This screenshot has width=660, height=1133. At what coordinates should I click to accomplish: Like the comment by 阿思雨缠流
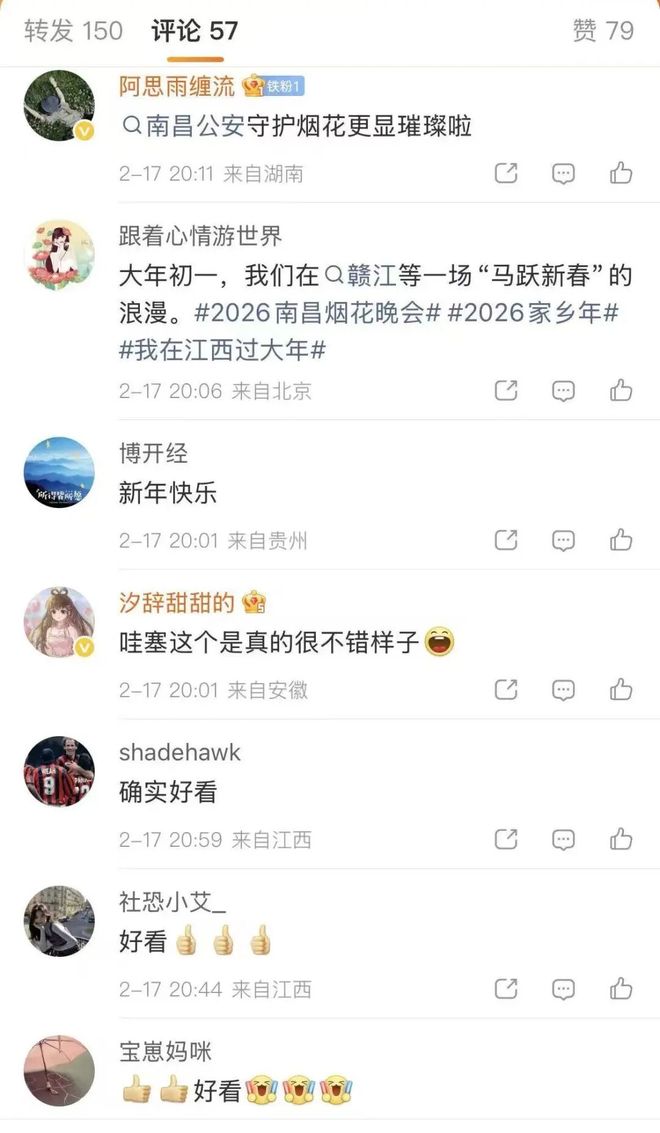pyautogui.click(x=621, y=173)
